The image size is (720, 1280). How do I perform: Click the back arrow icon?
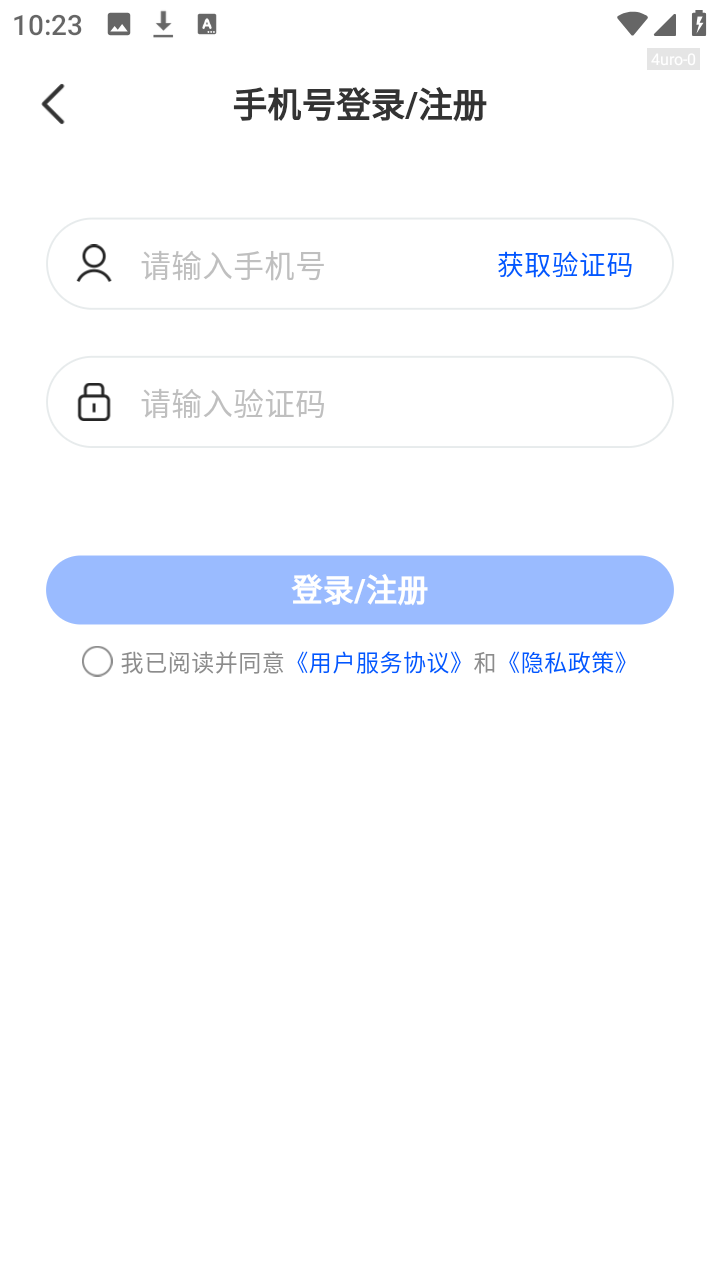52,103
